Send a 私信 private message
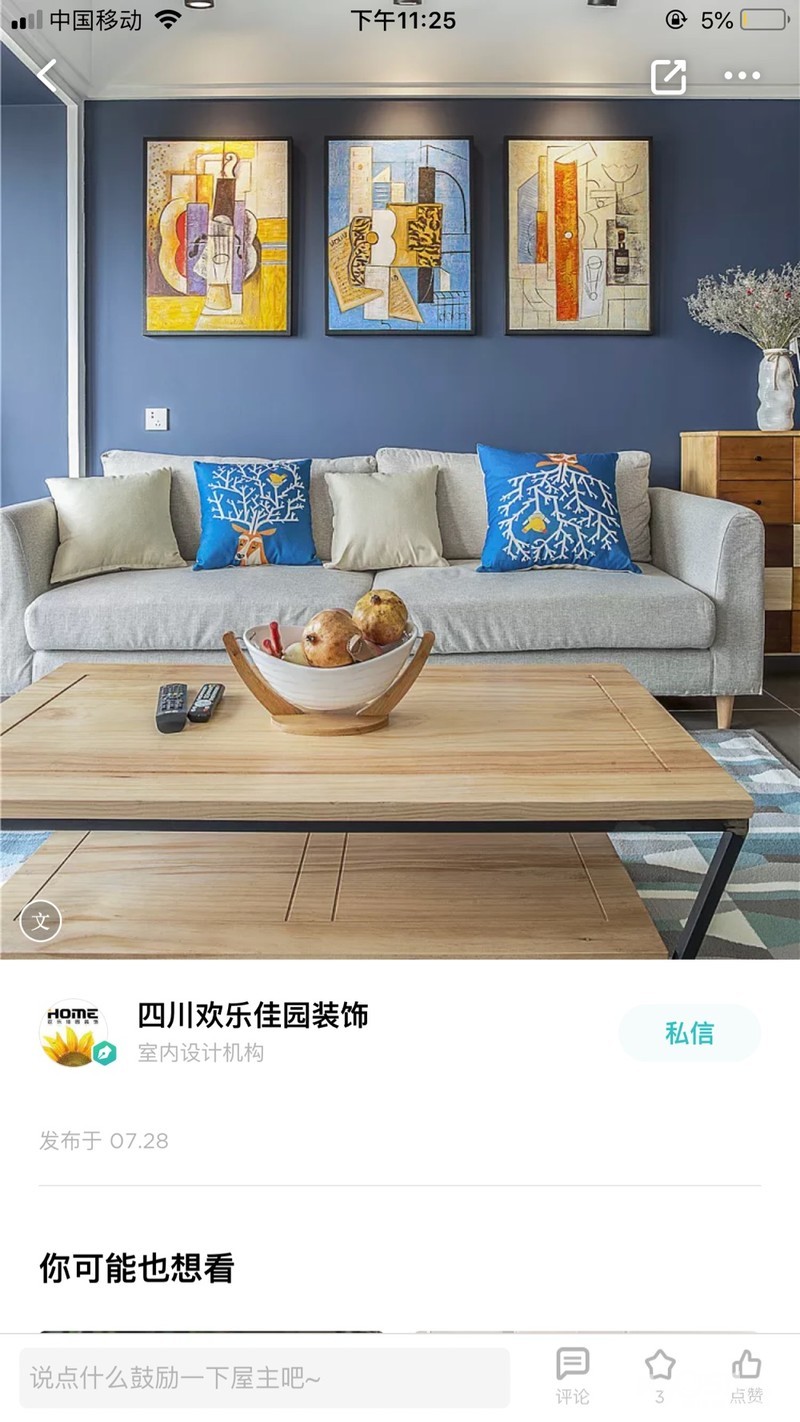The width and height of the screenshot is (800, 1422). (690, 1033)
